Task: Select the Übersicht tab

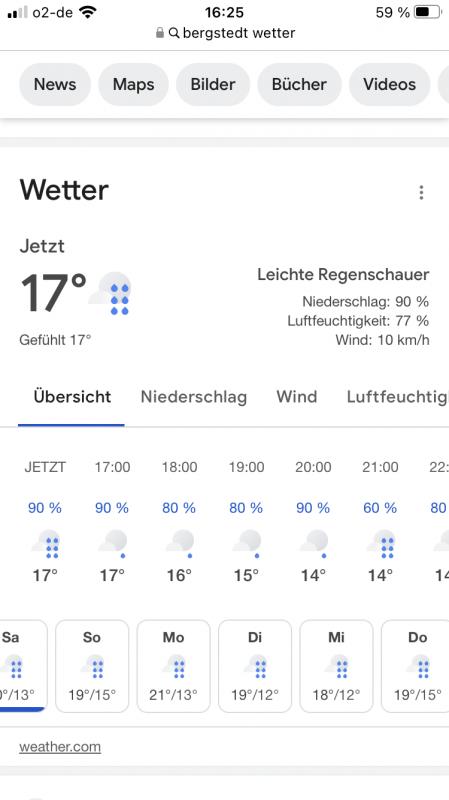Action: click(x=72, y=397)
